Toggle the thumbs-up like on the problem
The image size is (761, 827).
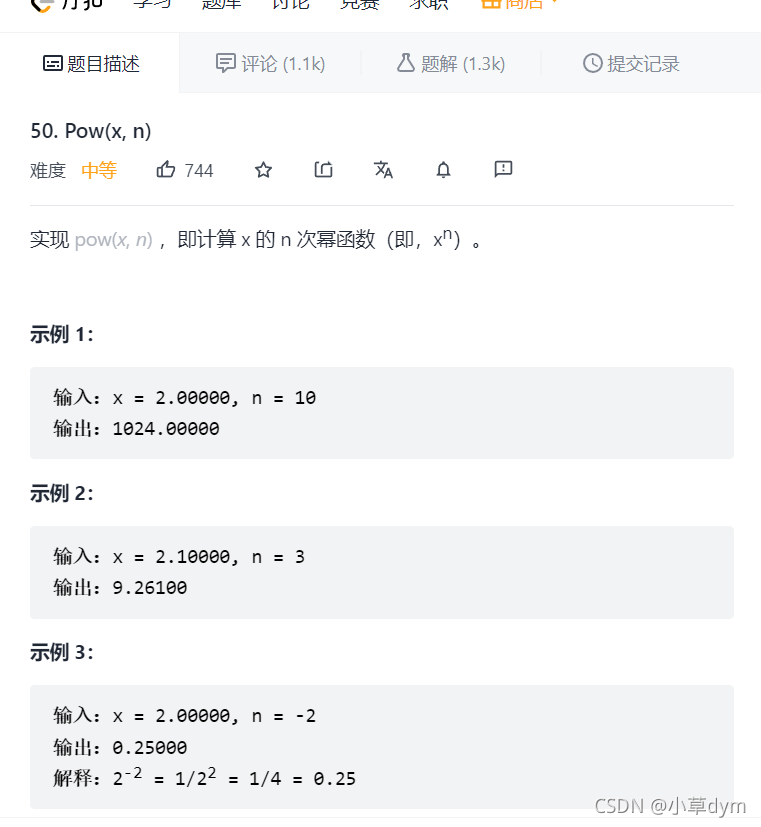pyautogui.click(x=166, y=170)
